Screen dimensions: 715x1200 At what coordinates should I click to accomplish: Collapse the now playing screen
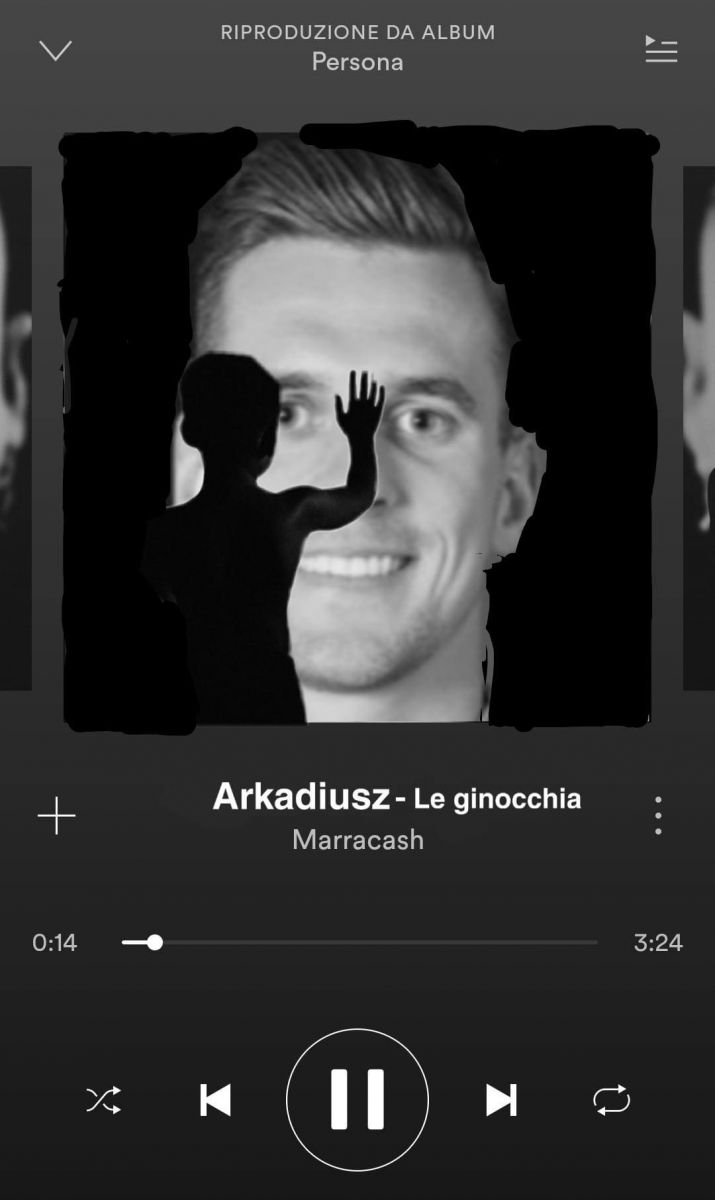pyautogui.click(x=55, y=50)
